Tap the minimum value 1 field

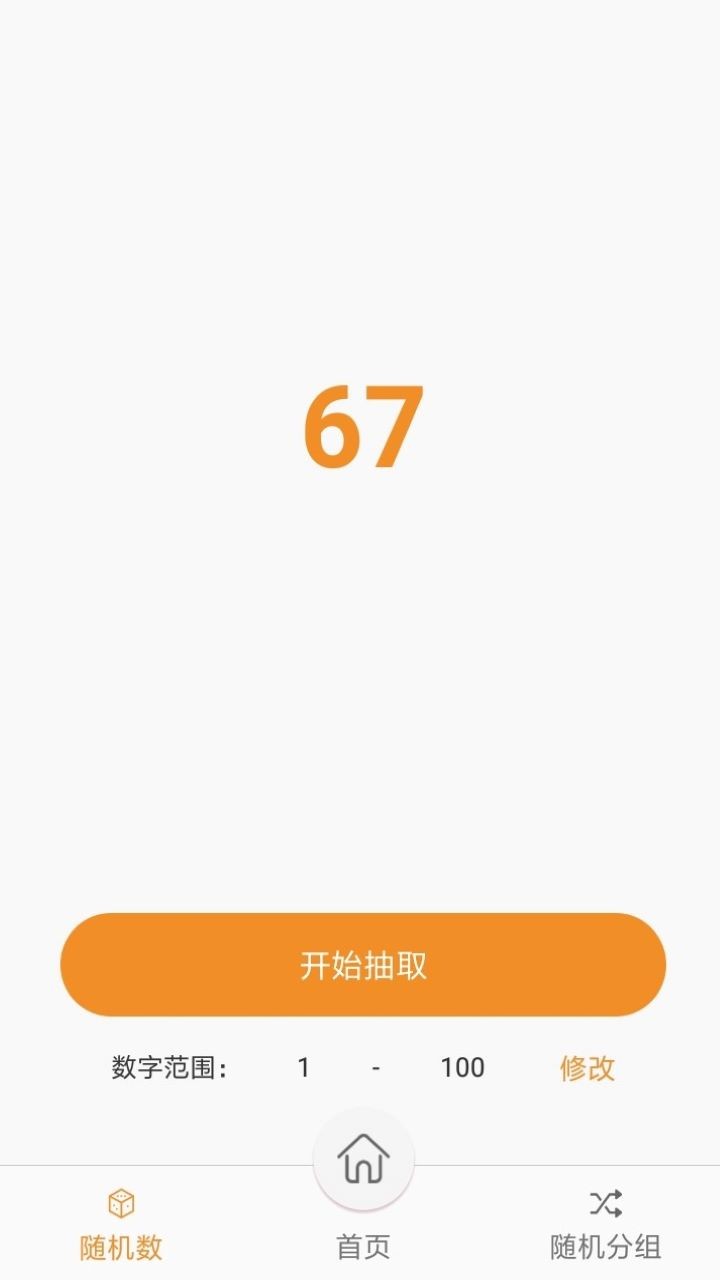(303, 1068)
